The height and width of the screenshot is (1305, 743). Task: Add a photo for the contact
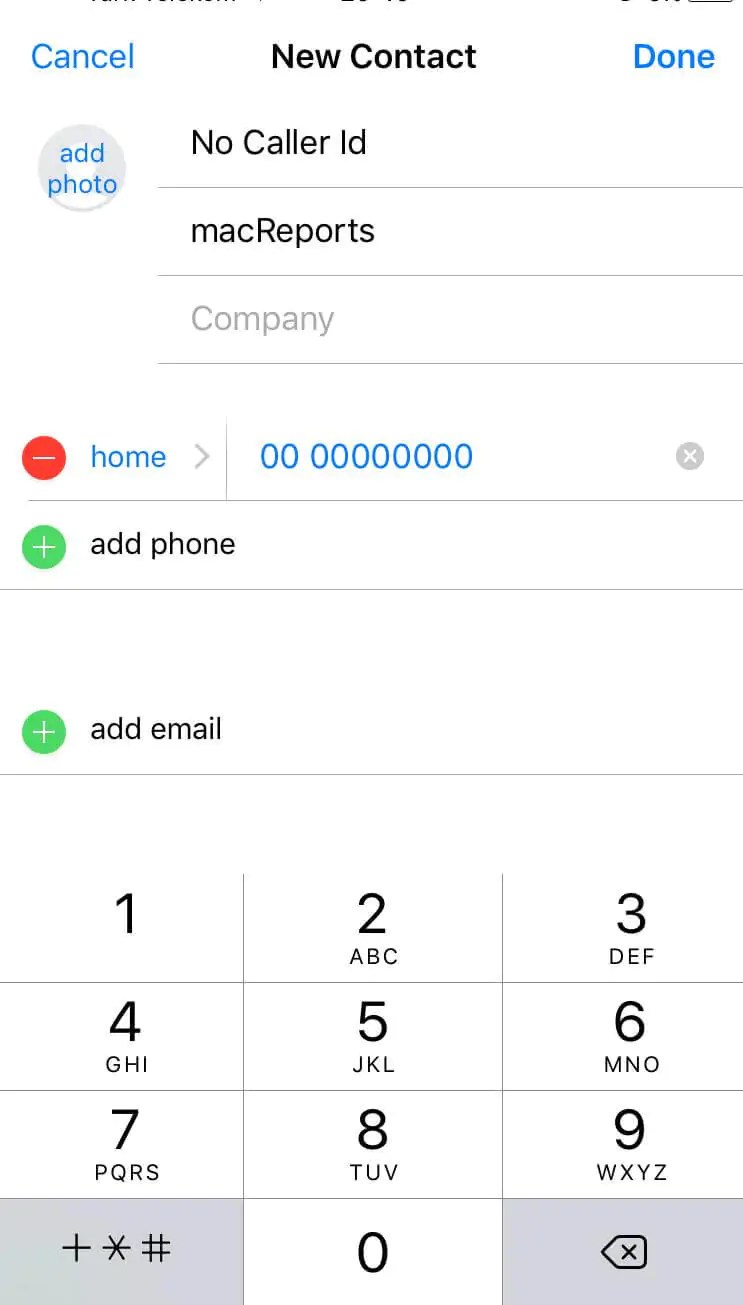point(82,168)
